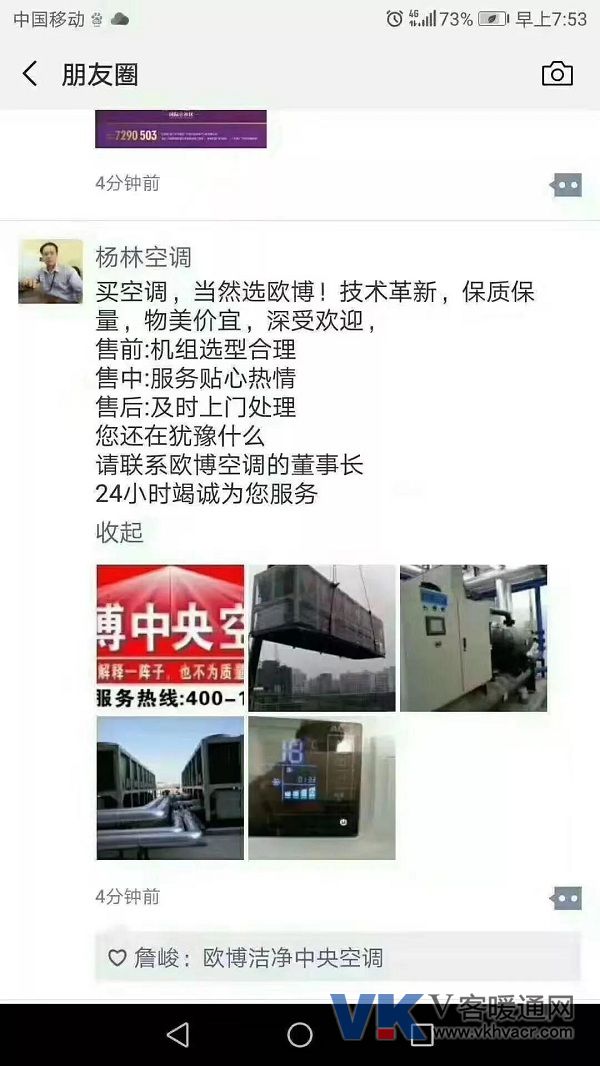Open the comment menu on the previous post
600x1066 pixels.
pos(566,185)
